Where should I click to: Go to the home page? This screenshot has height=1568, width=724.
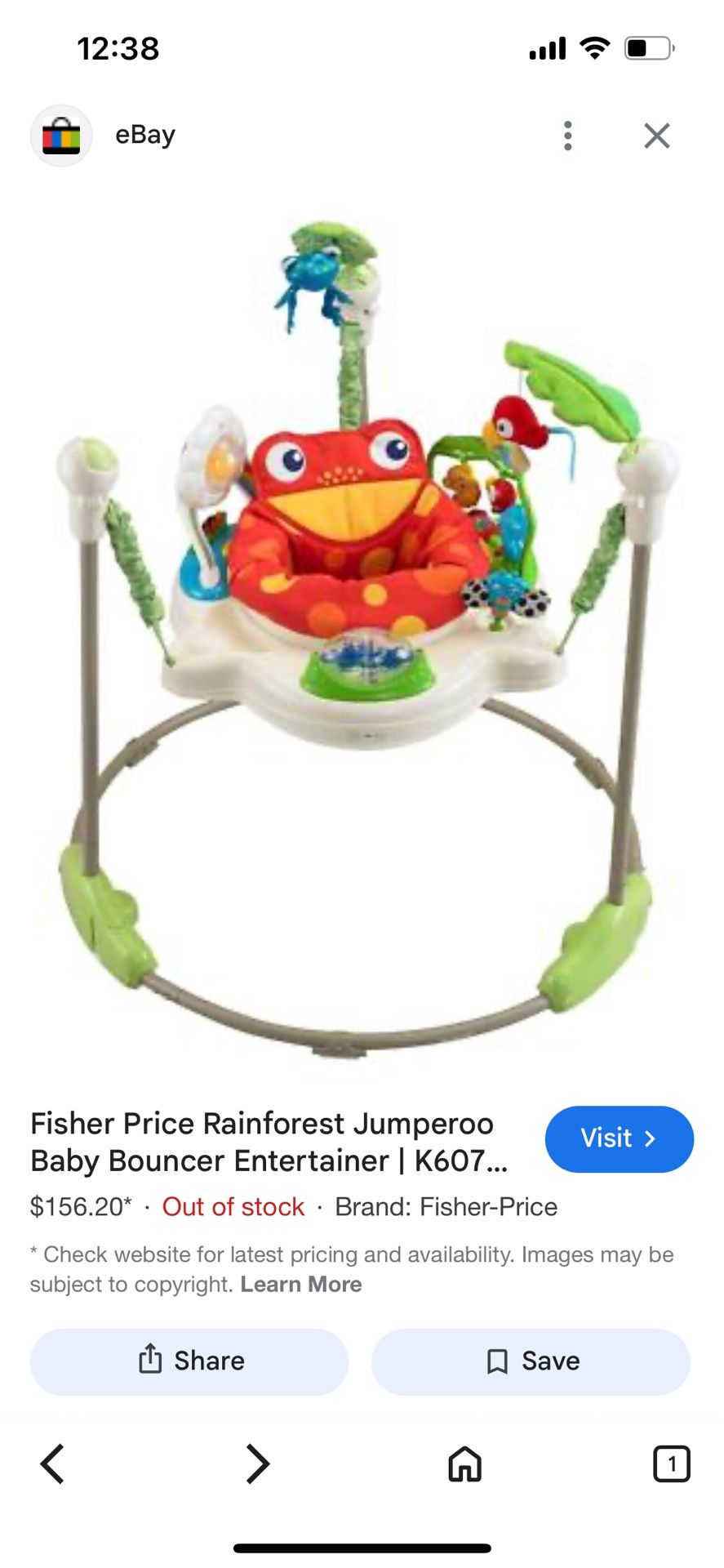tap(464, 1463)
